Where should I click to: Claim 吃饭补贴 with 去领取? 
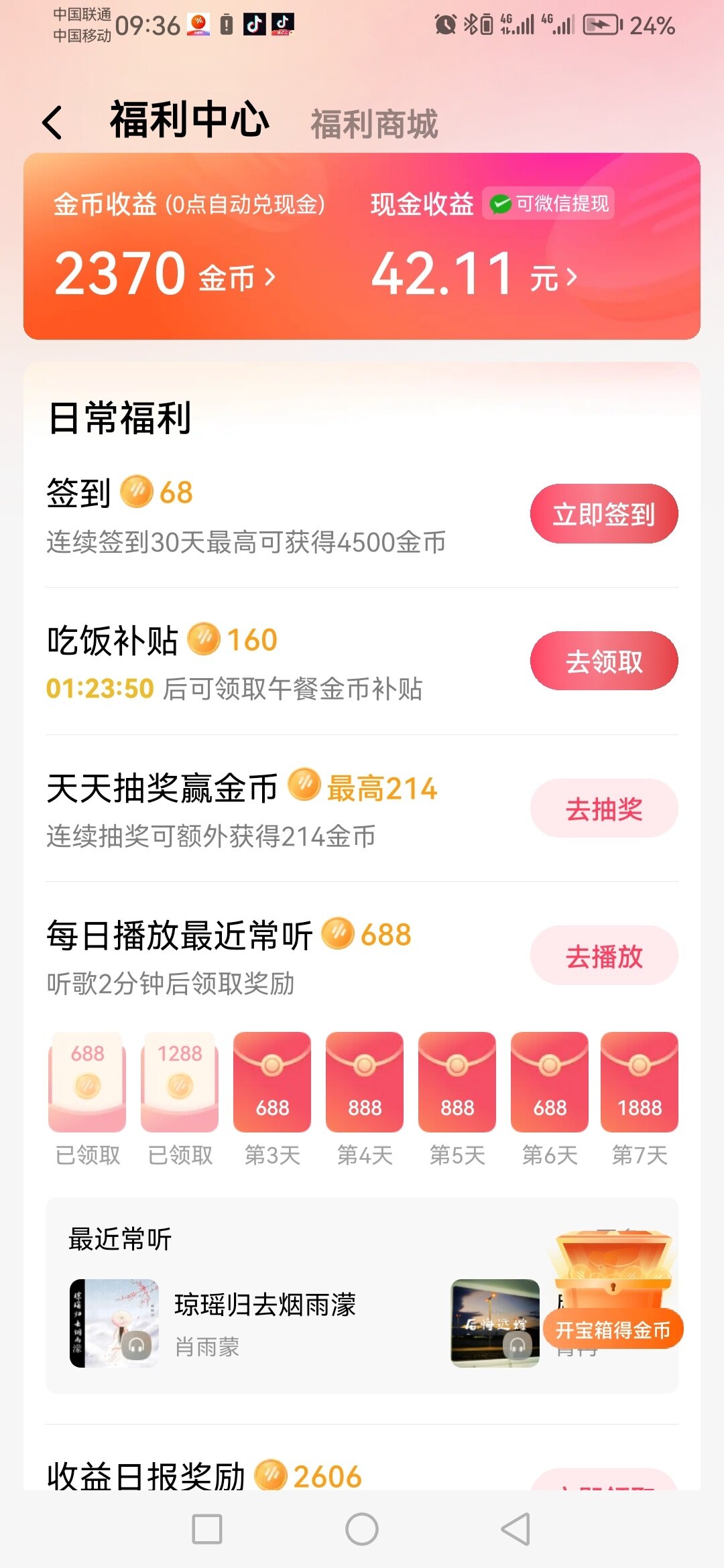603,661
